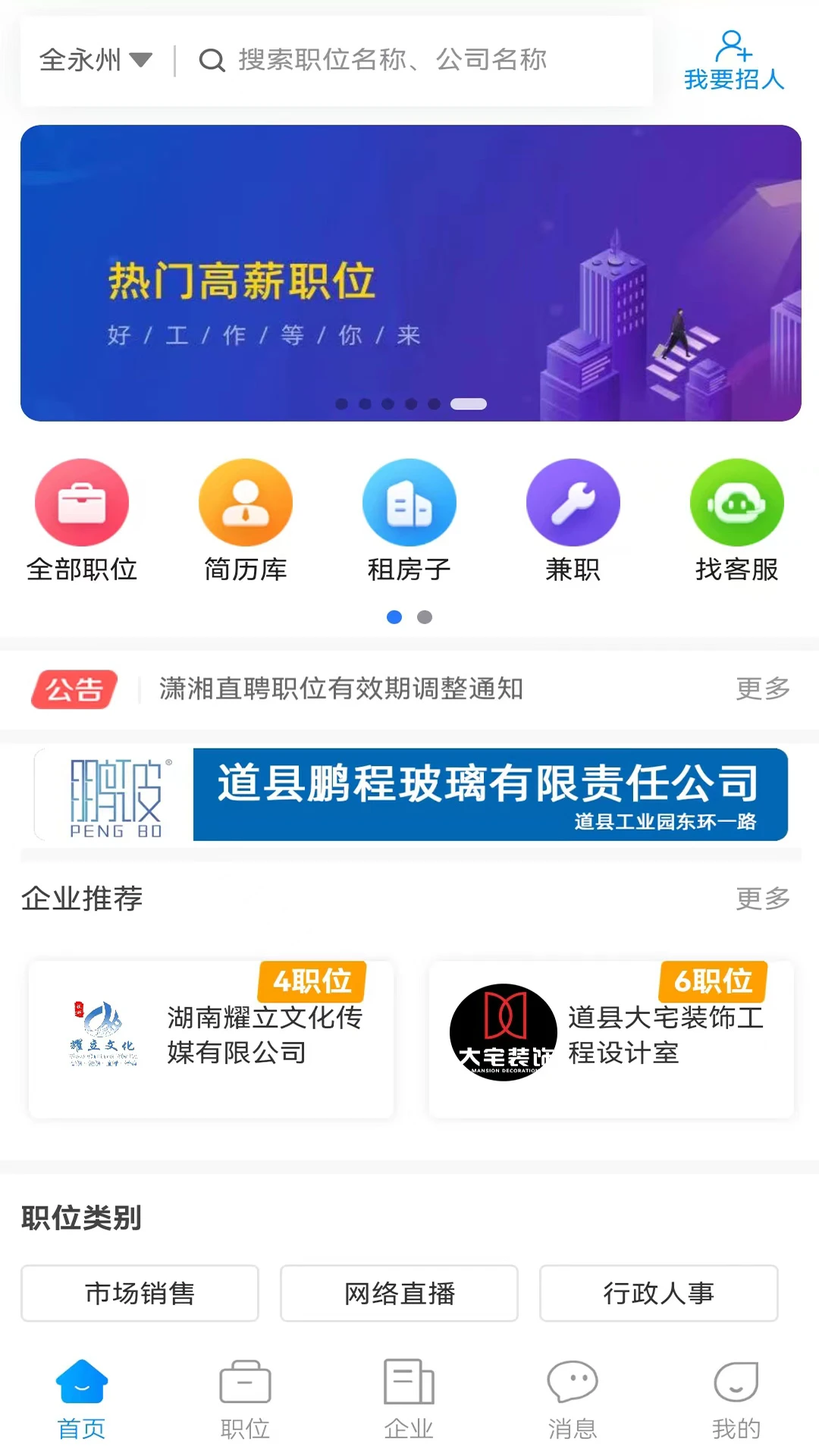Open 更多 in 企业推荐 section

pos(761,899)
